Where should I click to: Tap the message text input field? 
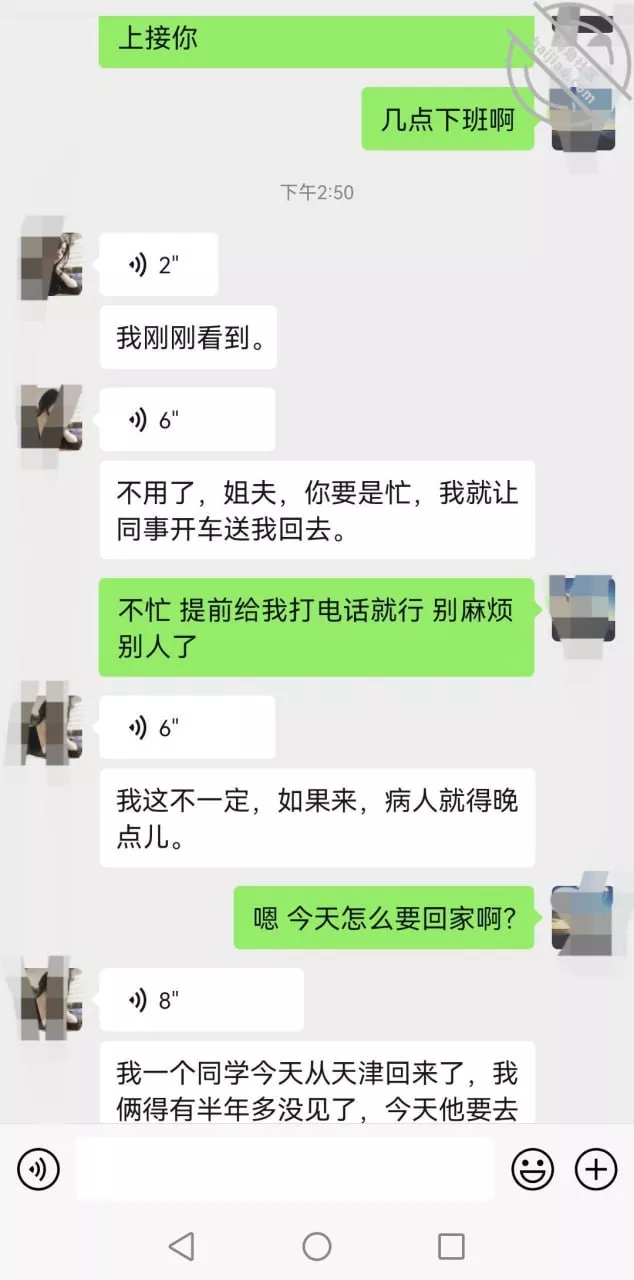[x=285, y=1168]
